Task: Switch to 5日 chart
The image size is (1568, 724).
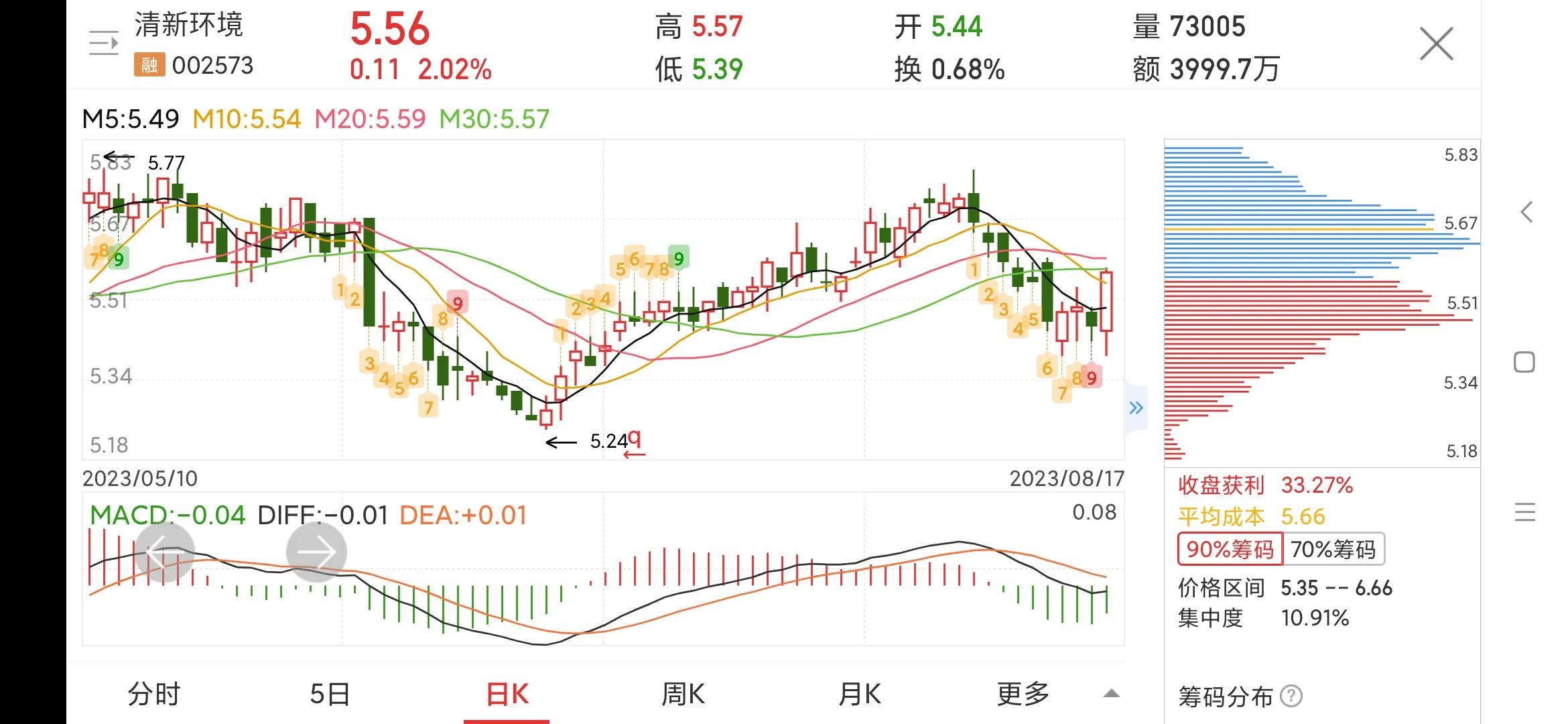Action: click(330, 695)
